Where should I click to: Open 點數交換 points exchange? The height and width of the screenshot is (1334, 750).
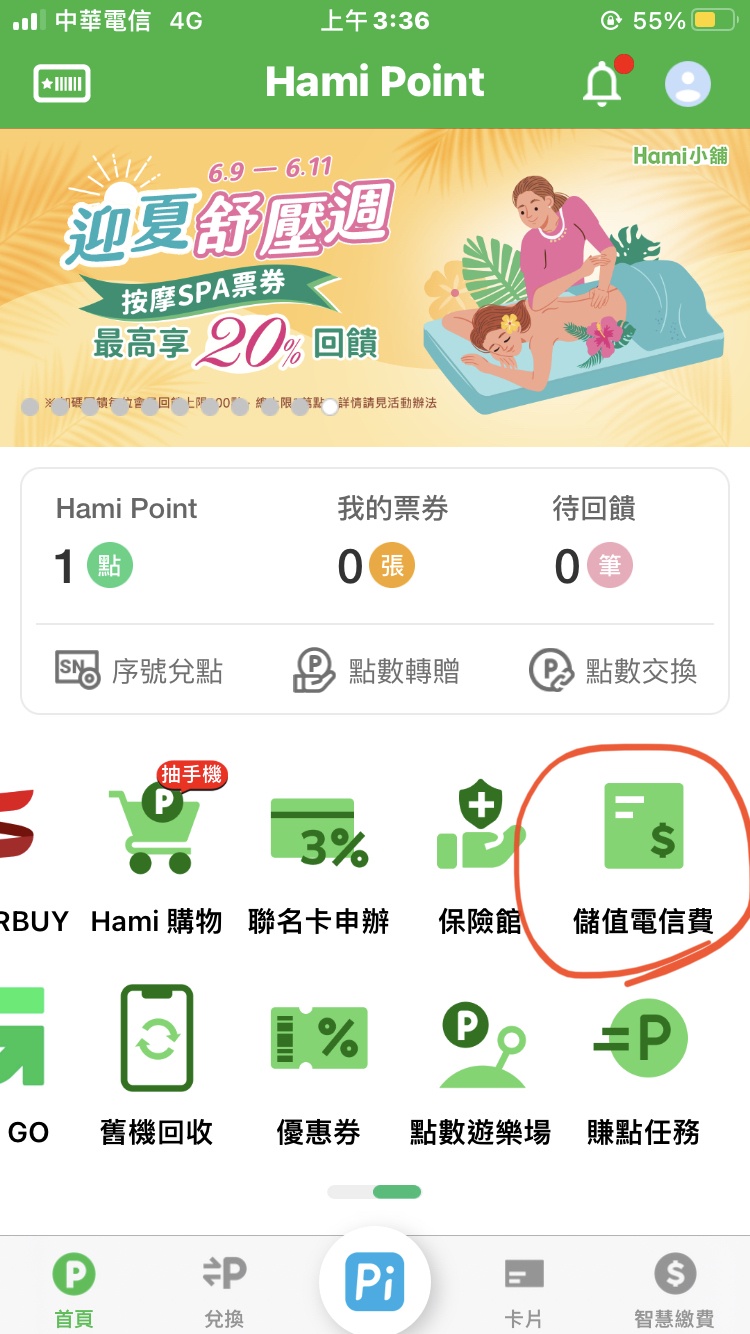pos(612,671)
